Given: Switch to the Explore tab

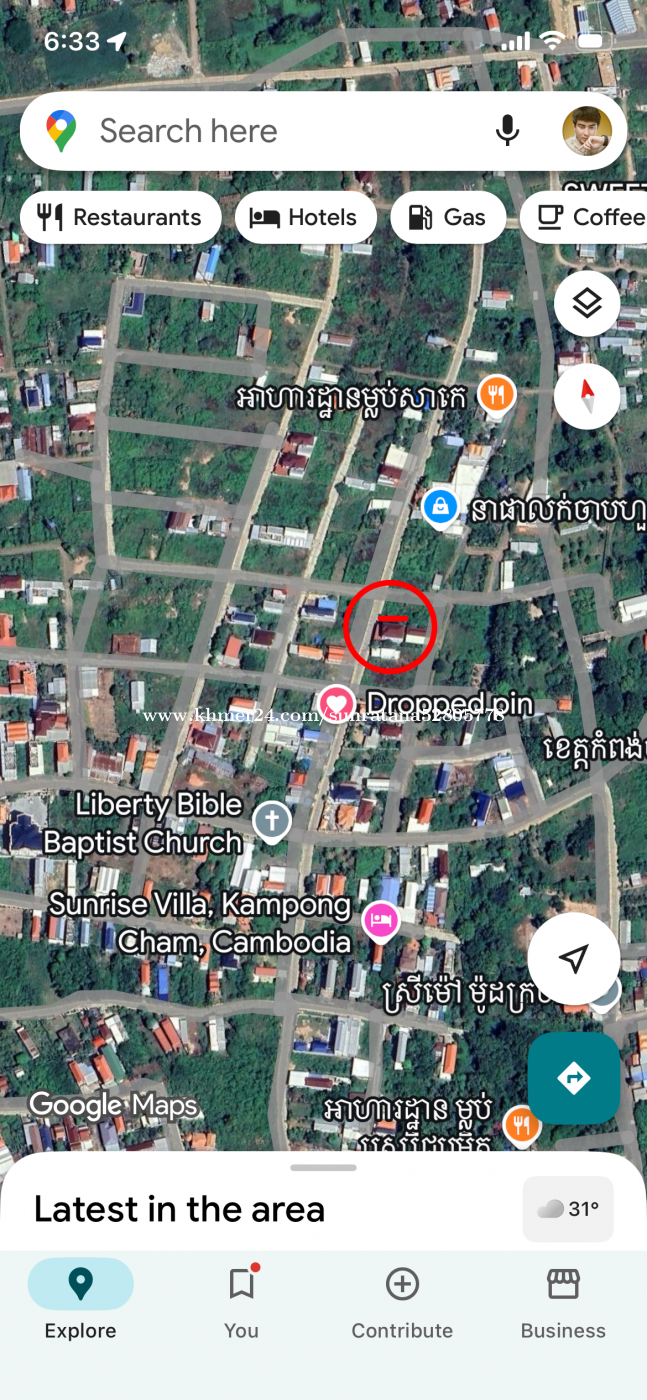Looking at the screenshot, I should pyautogui.click(x=80, y=1300).
